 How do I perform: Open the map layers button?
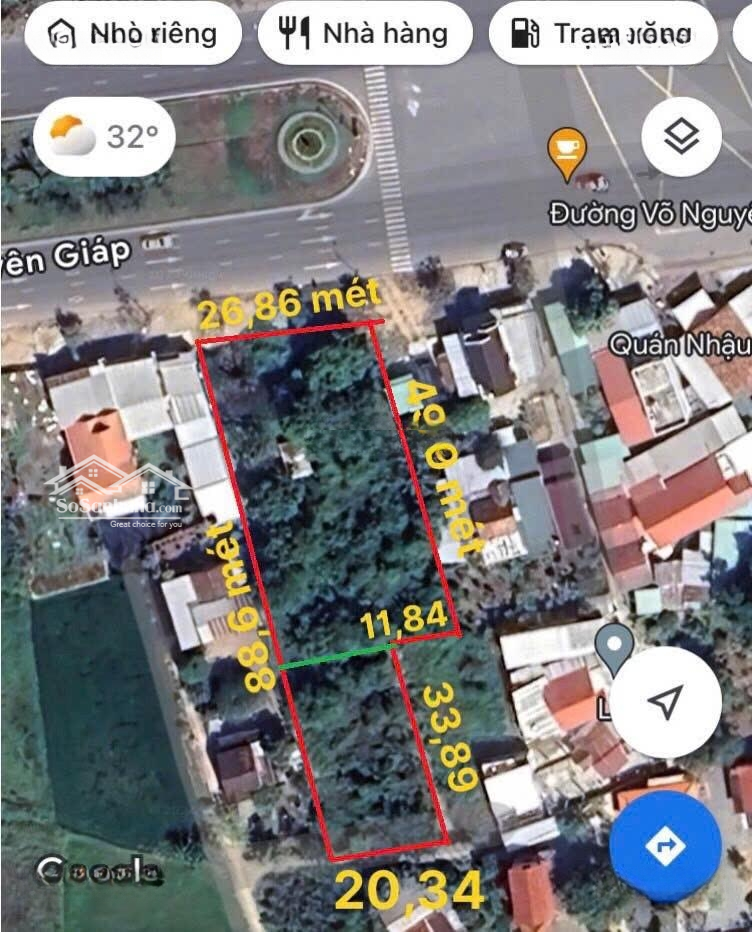coord(681,137)
